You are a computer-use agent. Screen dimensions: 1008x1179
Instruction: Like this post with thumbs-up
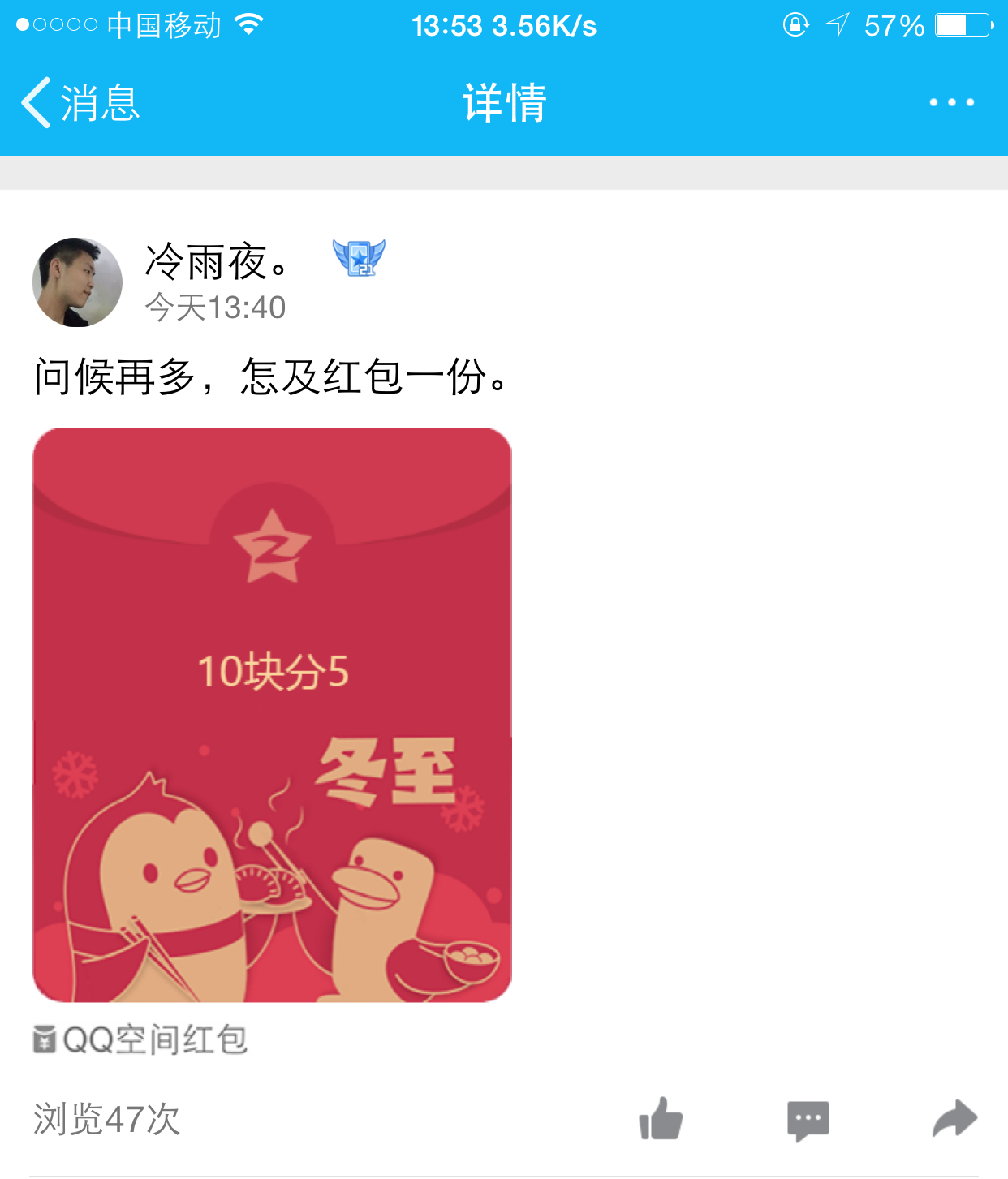(661, 1120)
